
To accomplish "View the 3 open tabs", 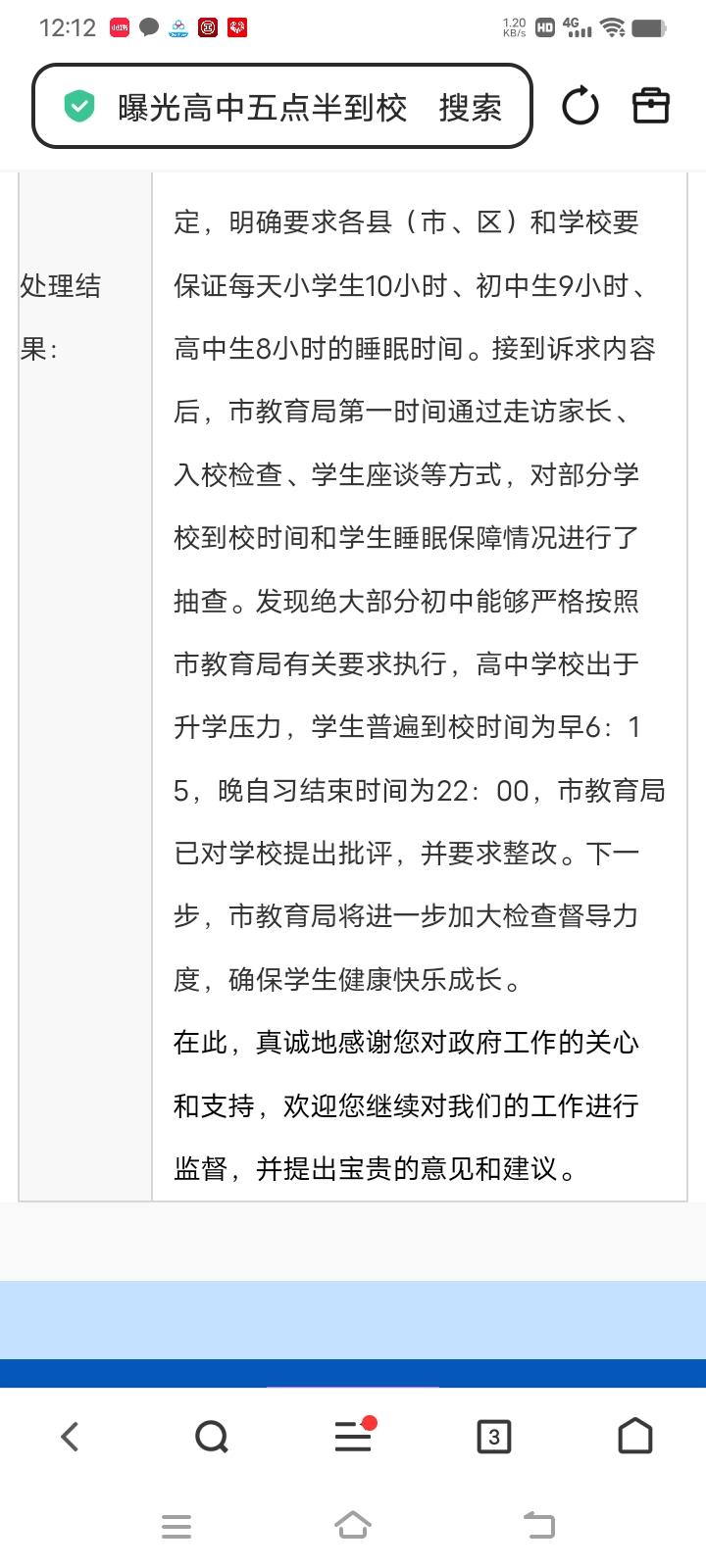I will click(x=494, y=1437).
